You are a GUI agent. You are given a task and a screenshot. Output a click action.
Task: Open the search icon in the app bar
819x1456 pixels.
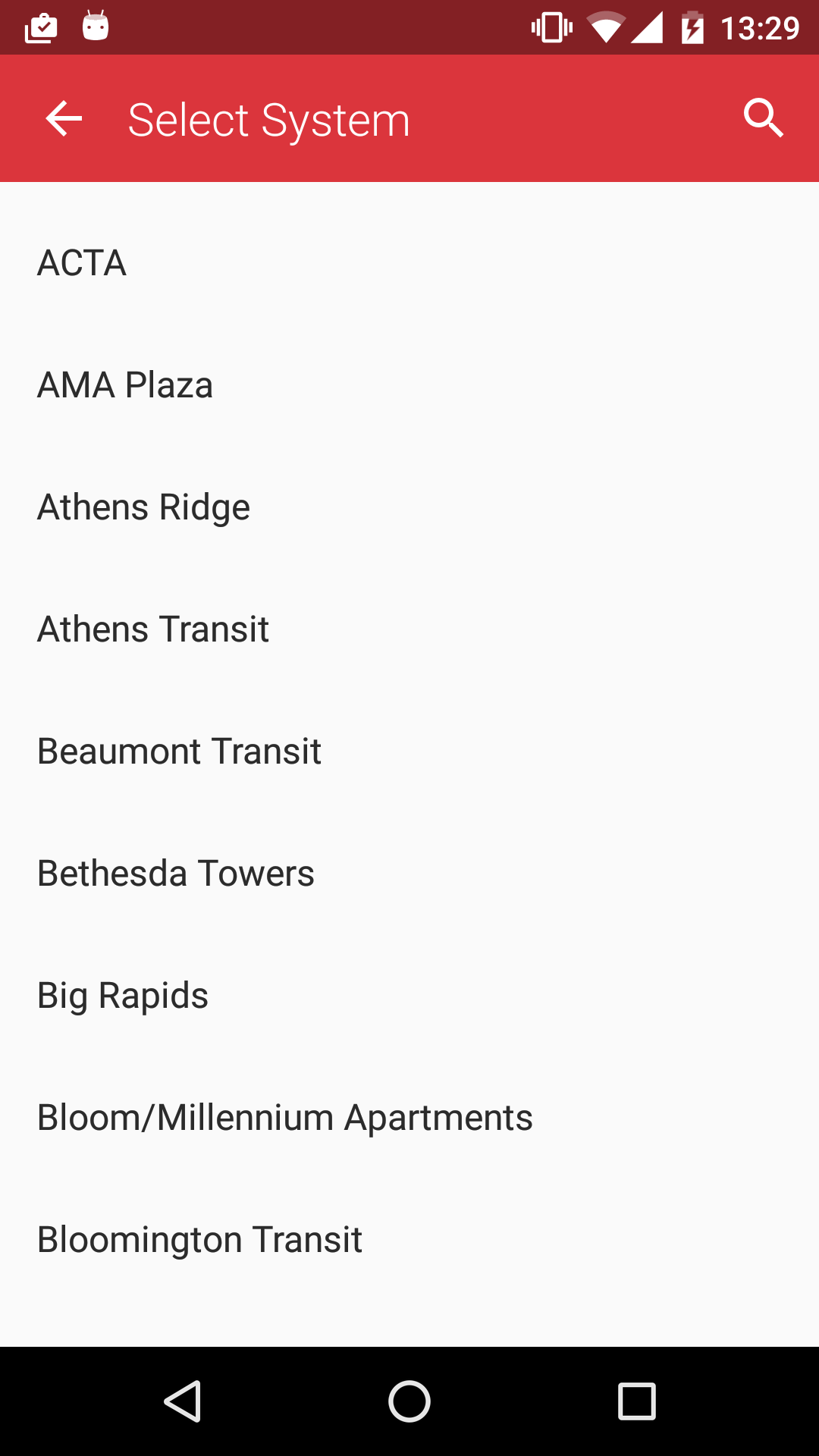coord(763,119)
